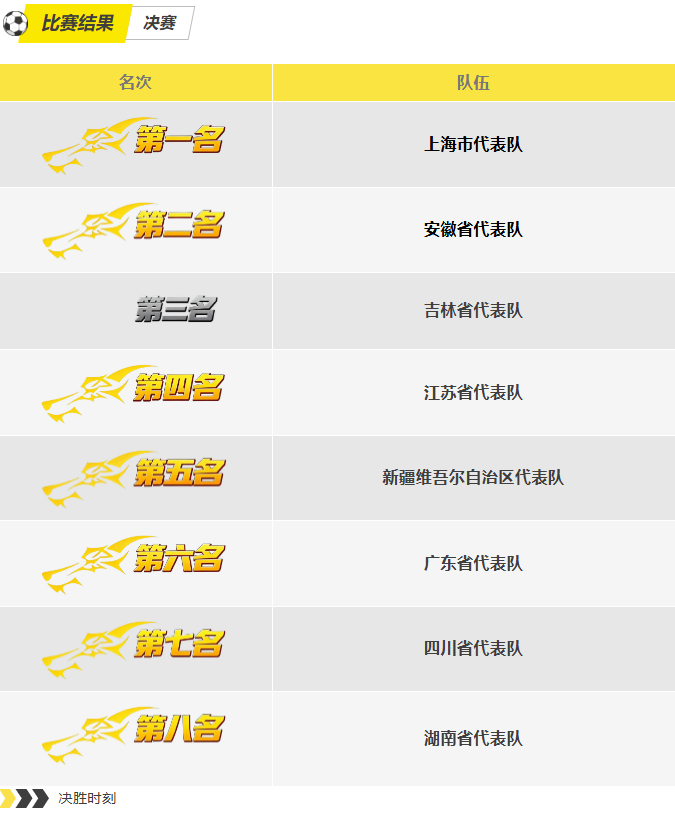
Task: Select the 决赛 tab
Action: click(x=160, y=23)
